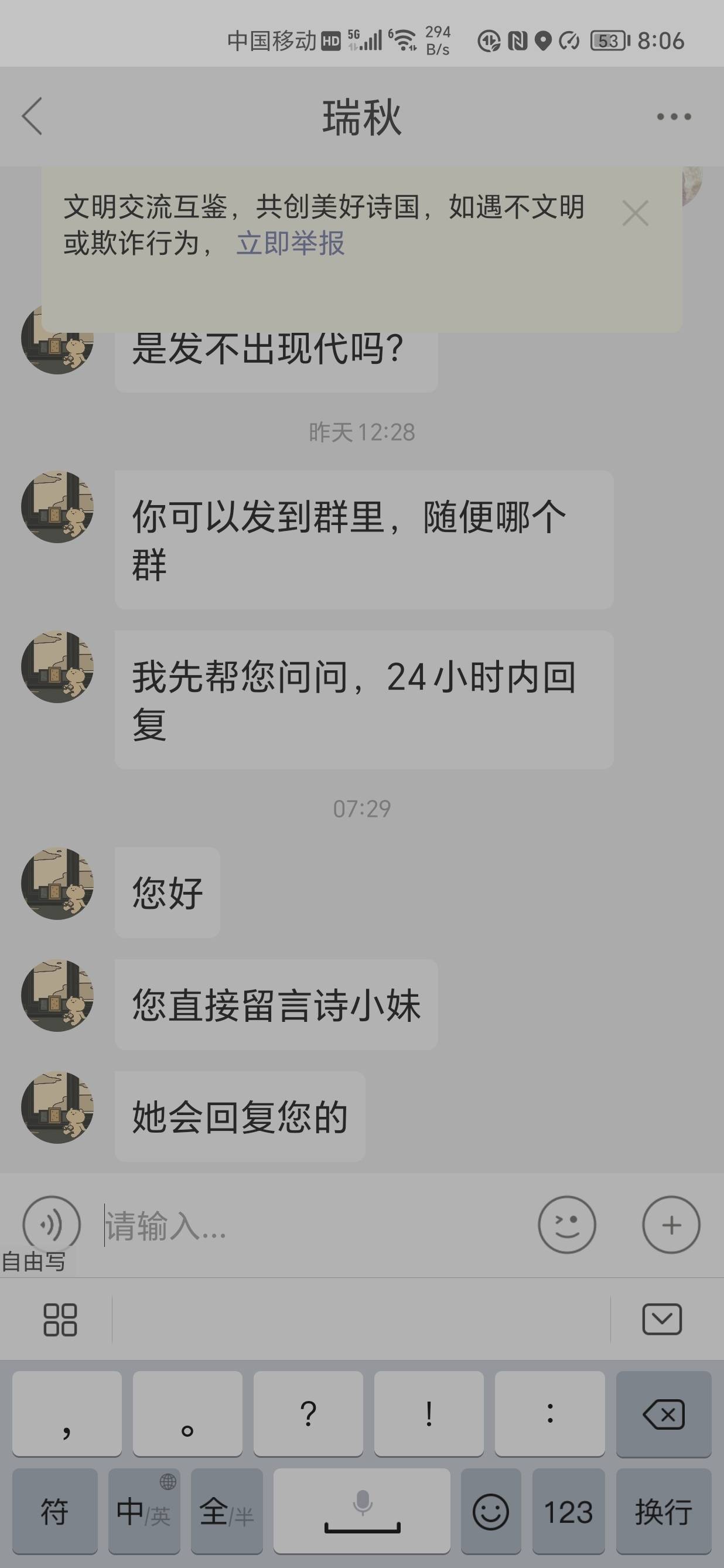The height and width of the screenshot is (1568, 724).
Task: Open the 符 symbols keyboard
Action: (54, 1512)
